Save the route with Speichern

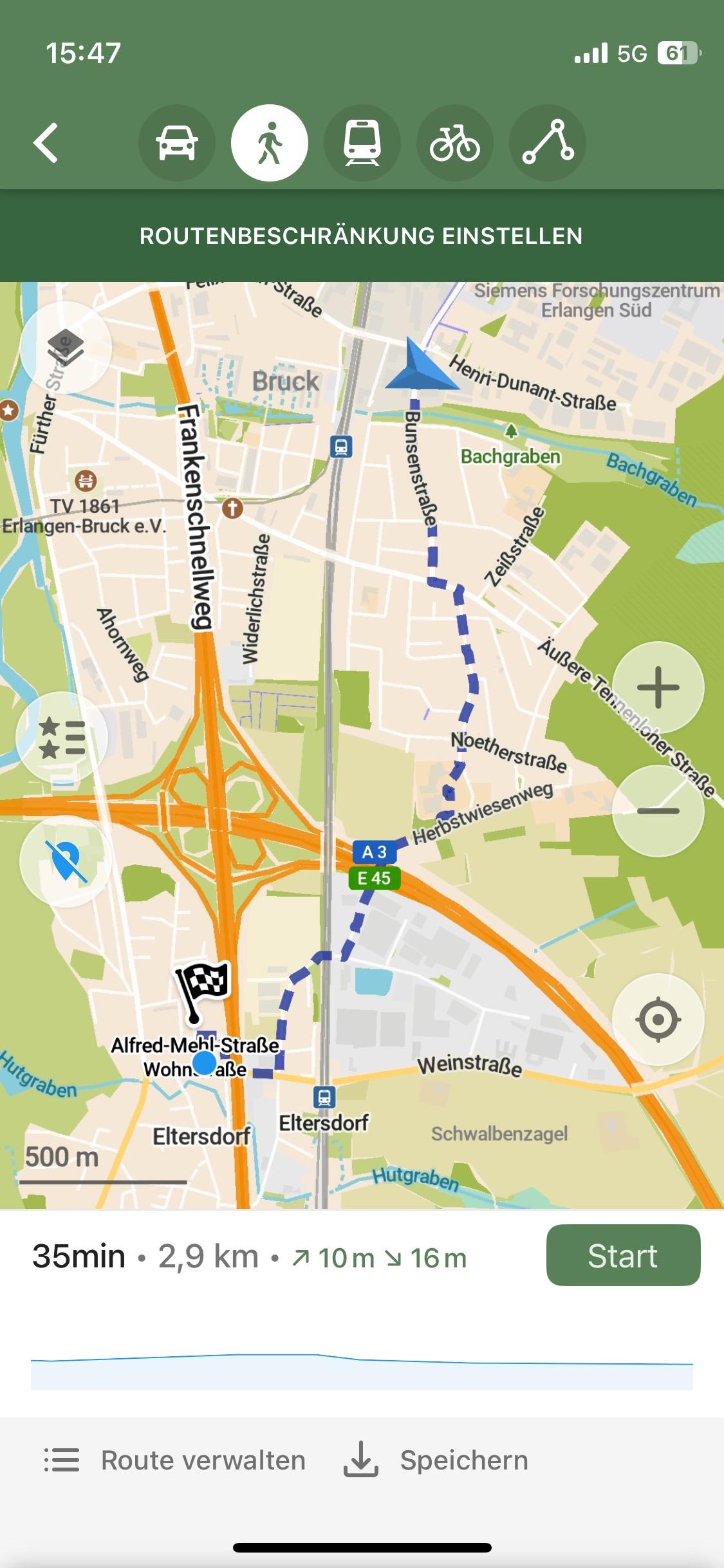pyautogui.click(x=436, y=1460)
